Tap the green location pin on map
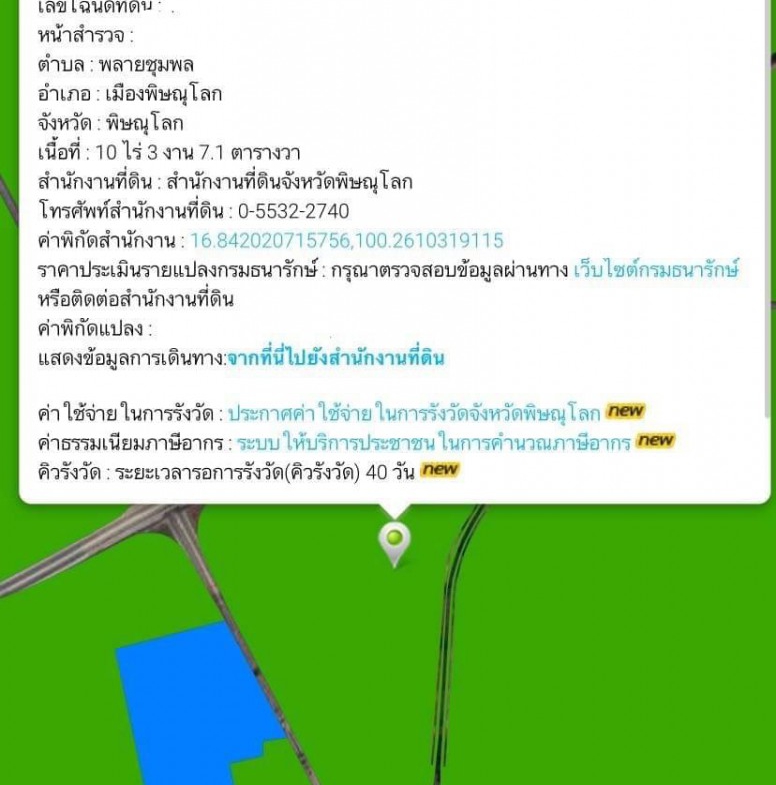Viewport: 776px width, 785px height. point(395,541)
